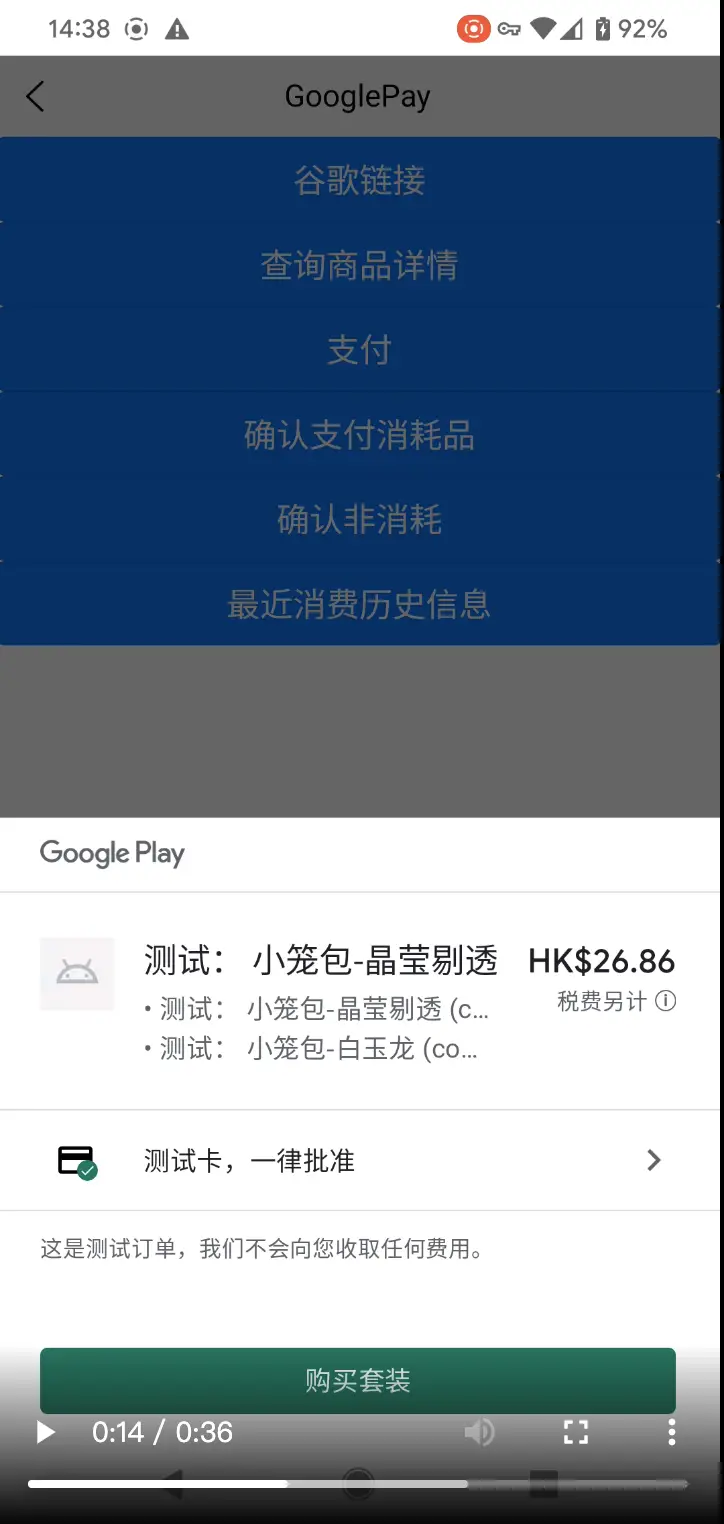Image resolution: width=724 pixels, height=1524 pixels.
Task: Mute the video sound
Action: pyautogui.click(x=479, y=1432)
